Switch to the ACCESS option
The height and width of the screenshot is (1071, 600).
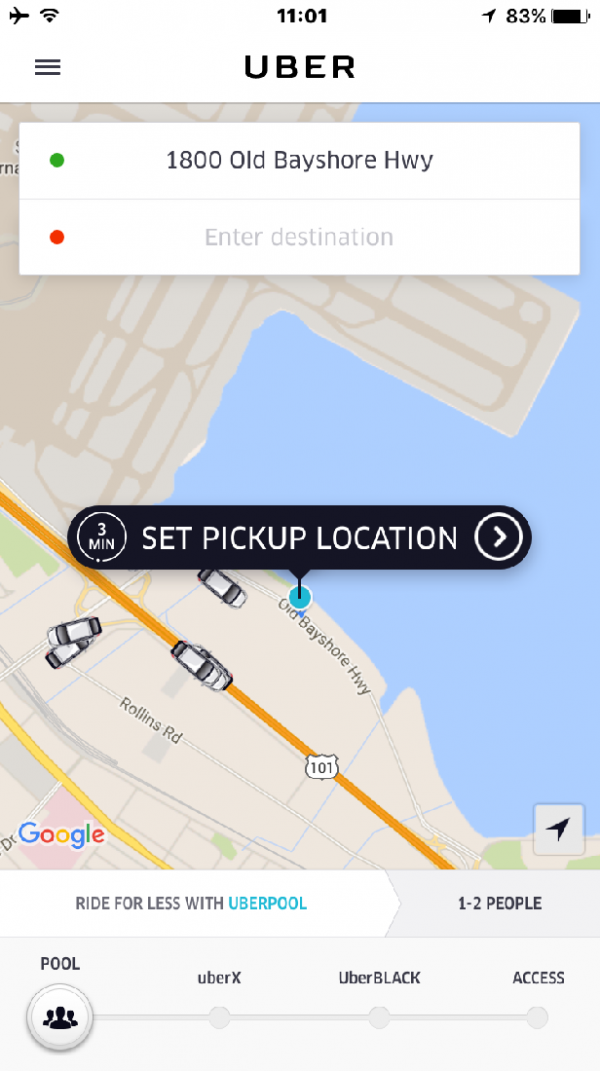[x=538, y=1018]
